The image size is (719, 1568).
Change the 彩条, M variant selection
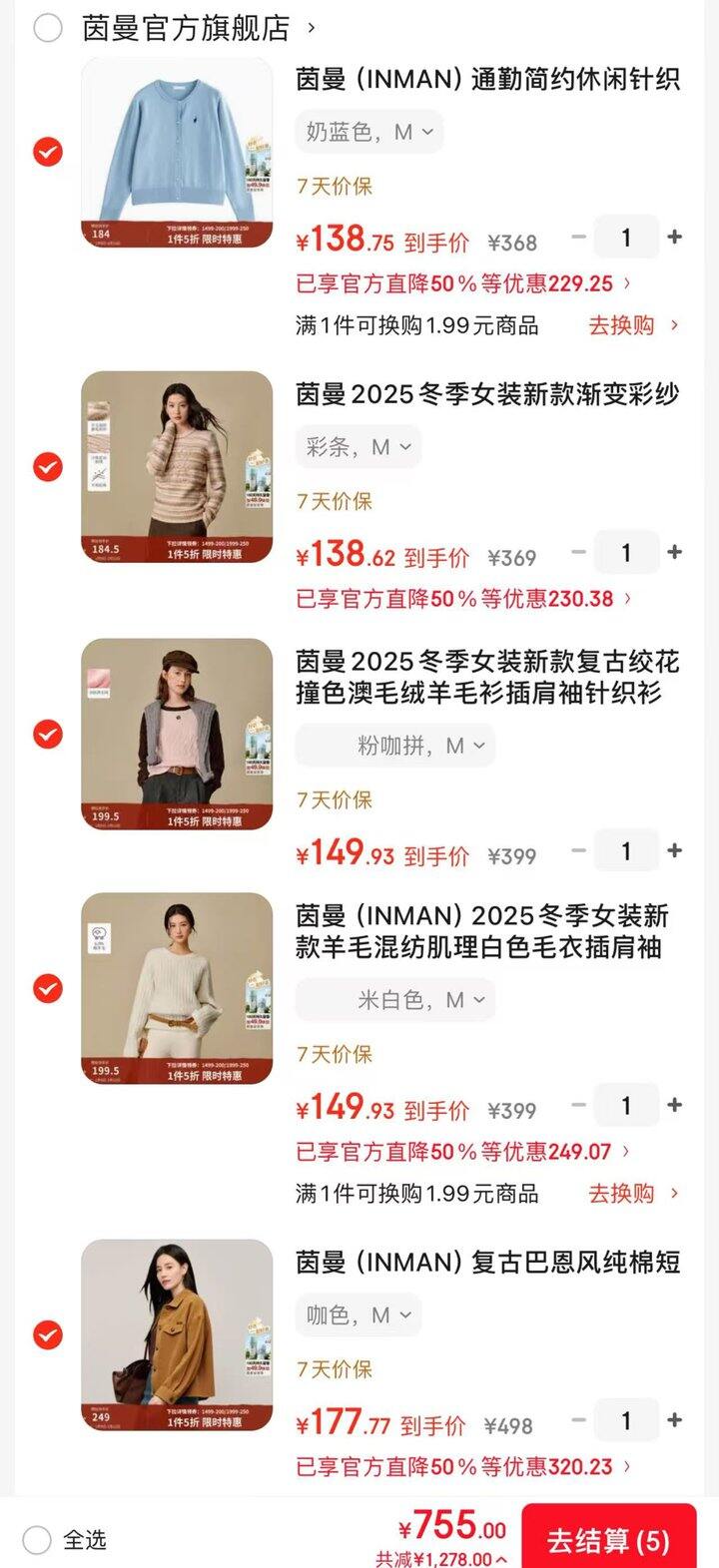[x=358, y=447]
